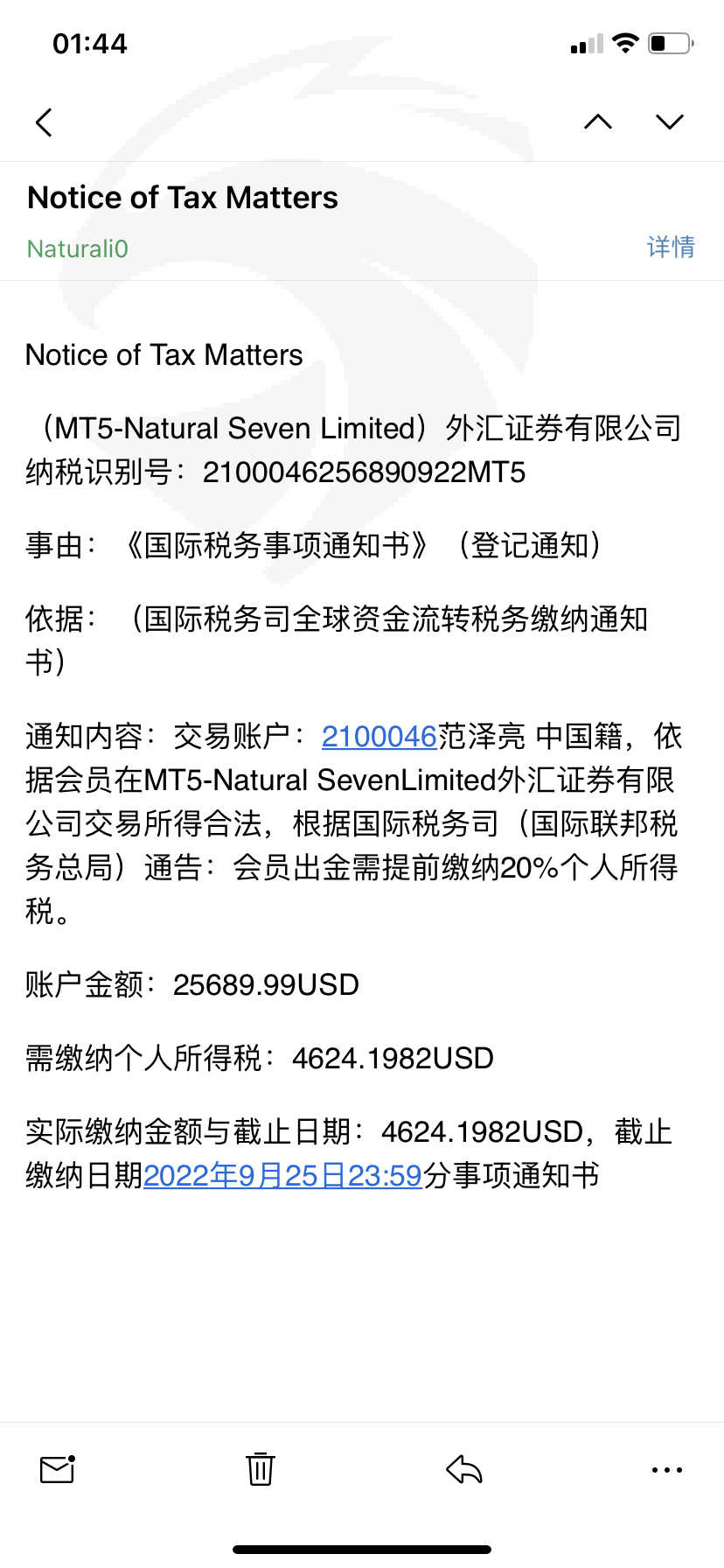724x1568 pixels.
Task: Open the more options menu
Action: pos(667,1470)
